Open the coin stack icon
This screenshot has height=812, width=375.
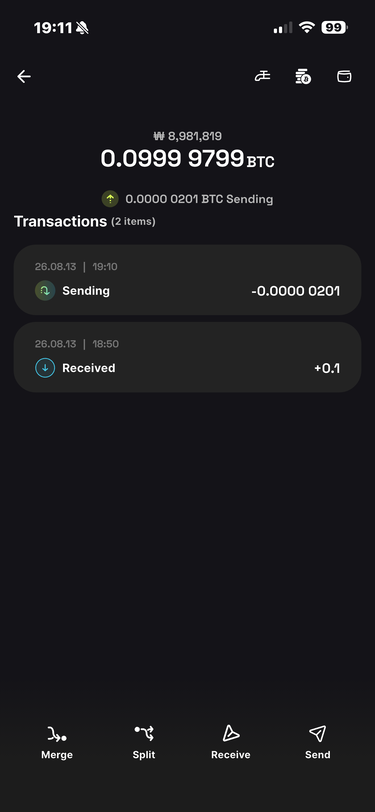(x=303, y=77)
